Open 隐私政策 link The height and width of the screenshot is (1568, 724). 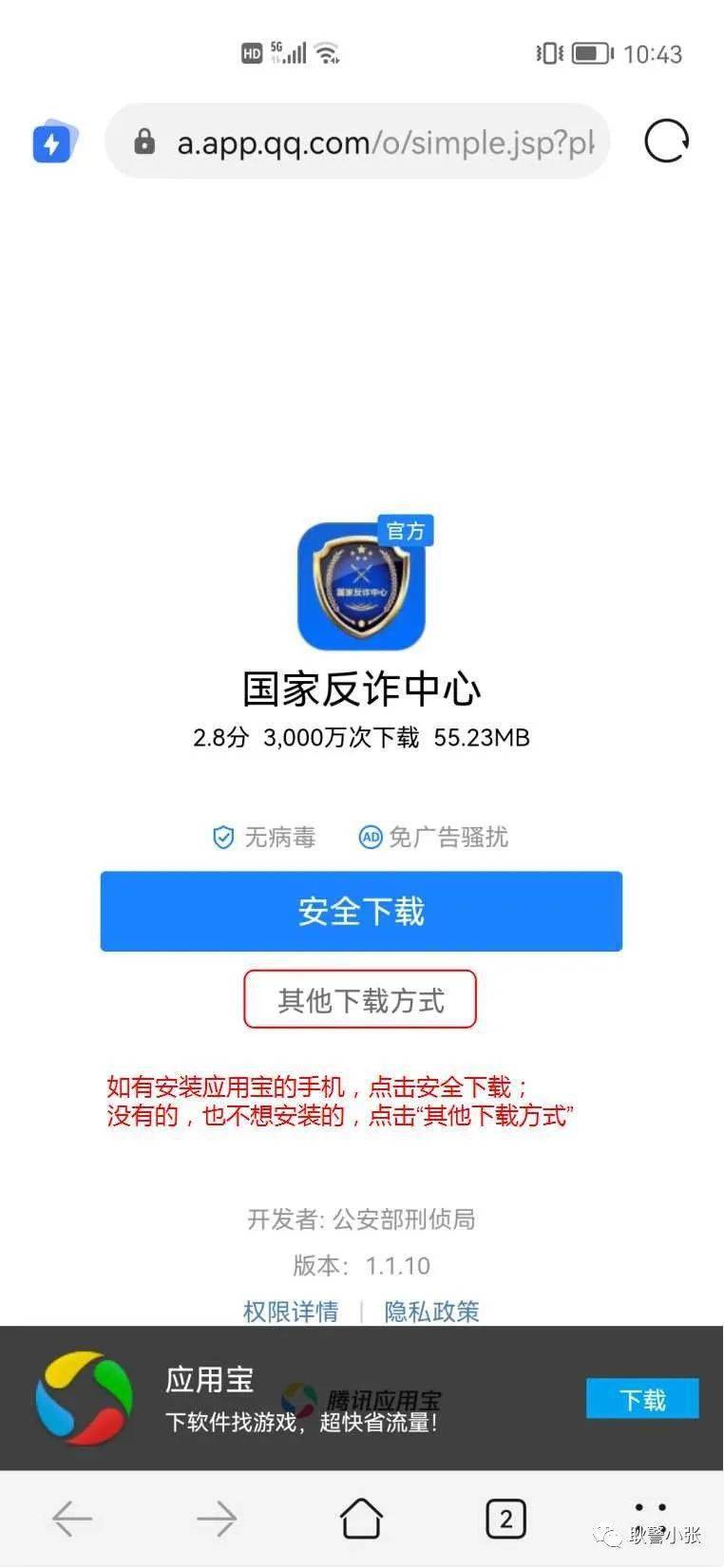(x=431, y=1312)
